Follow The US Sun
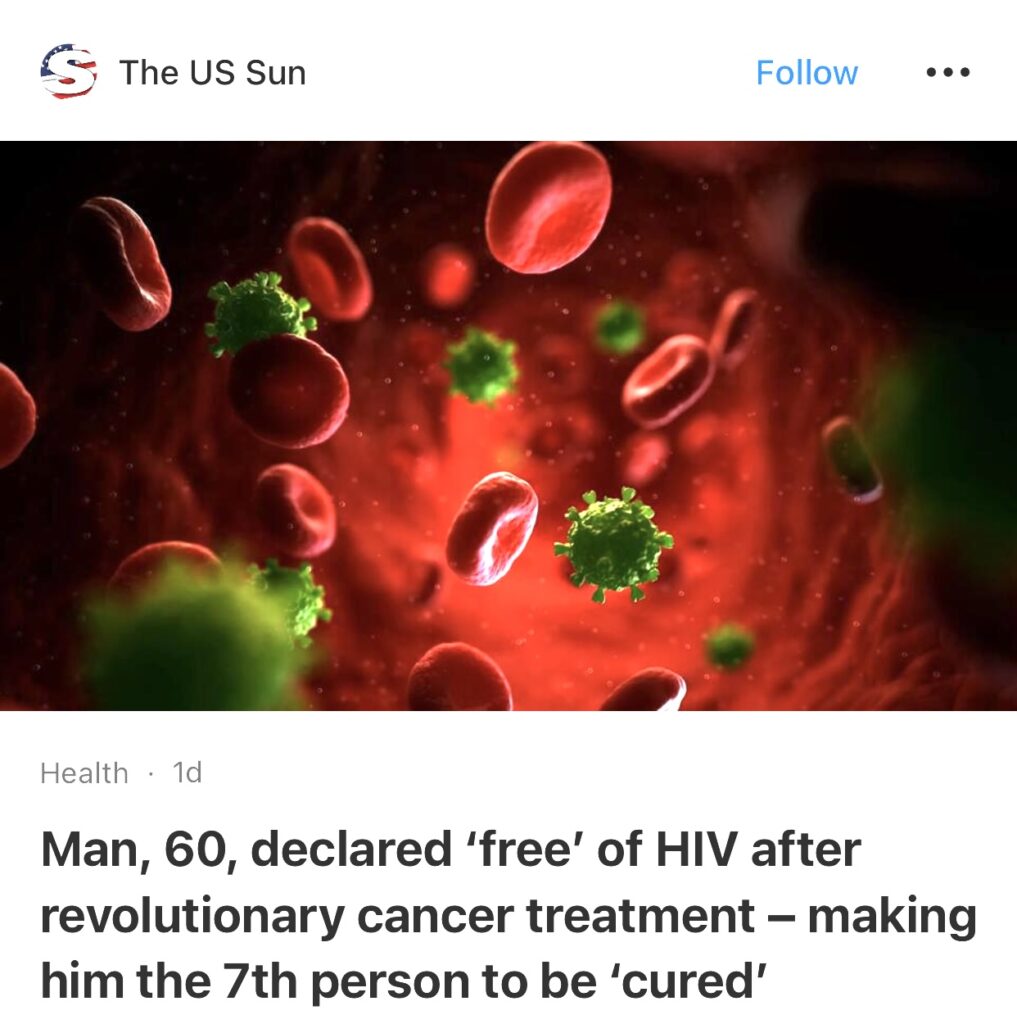The width and height of the screenshot is (1017, 1024). point(806,73)
